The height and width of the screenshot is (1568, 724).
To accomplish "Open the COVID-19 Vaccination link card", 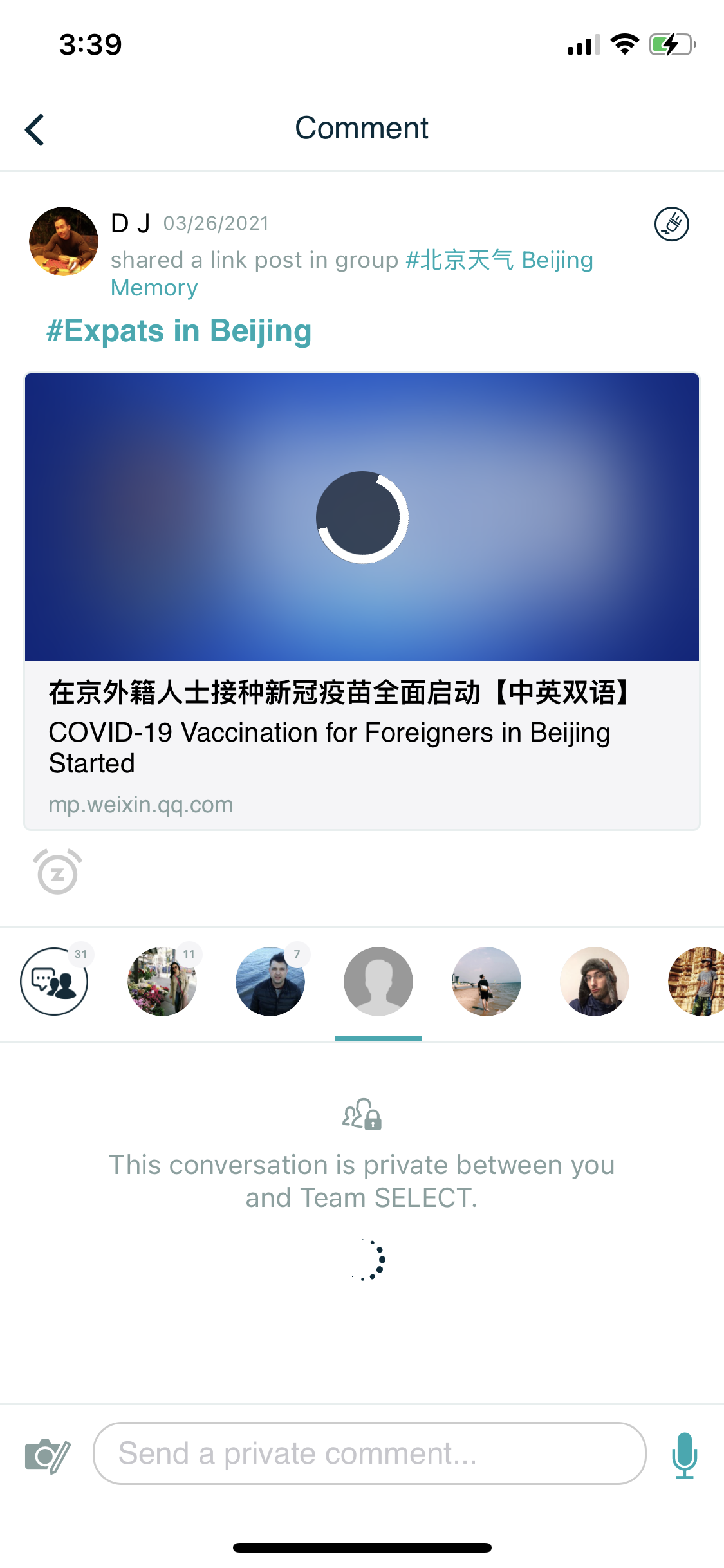I will pyautogui.click(x=362, y=601).
